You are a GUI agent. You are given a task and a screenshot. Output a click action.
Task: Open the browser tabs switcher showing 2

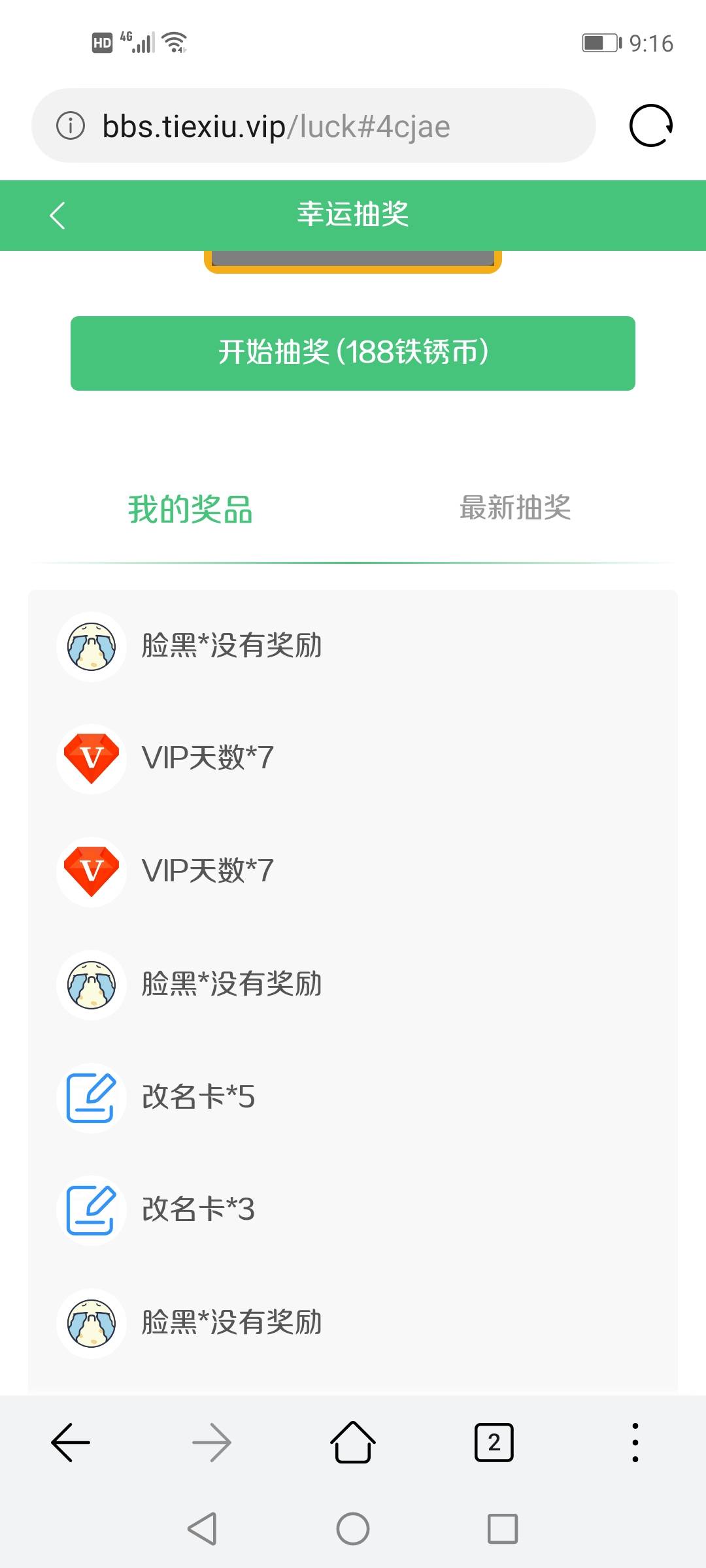click(494, 1442)
